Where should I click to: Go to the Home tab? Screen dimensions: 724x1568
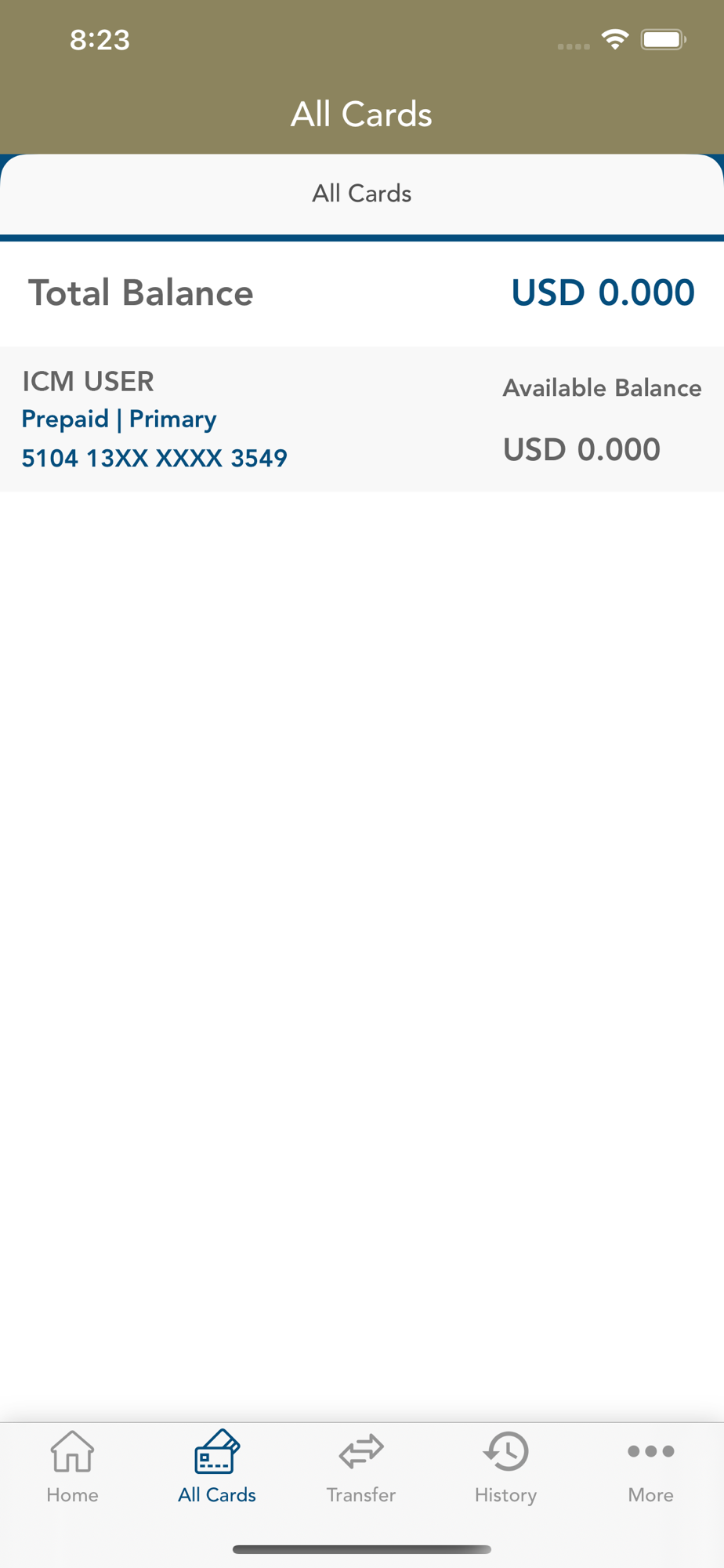click(x=72, y=1466)
